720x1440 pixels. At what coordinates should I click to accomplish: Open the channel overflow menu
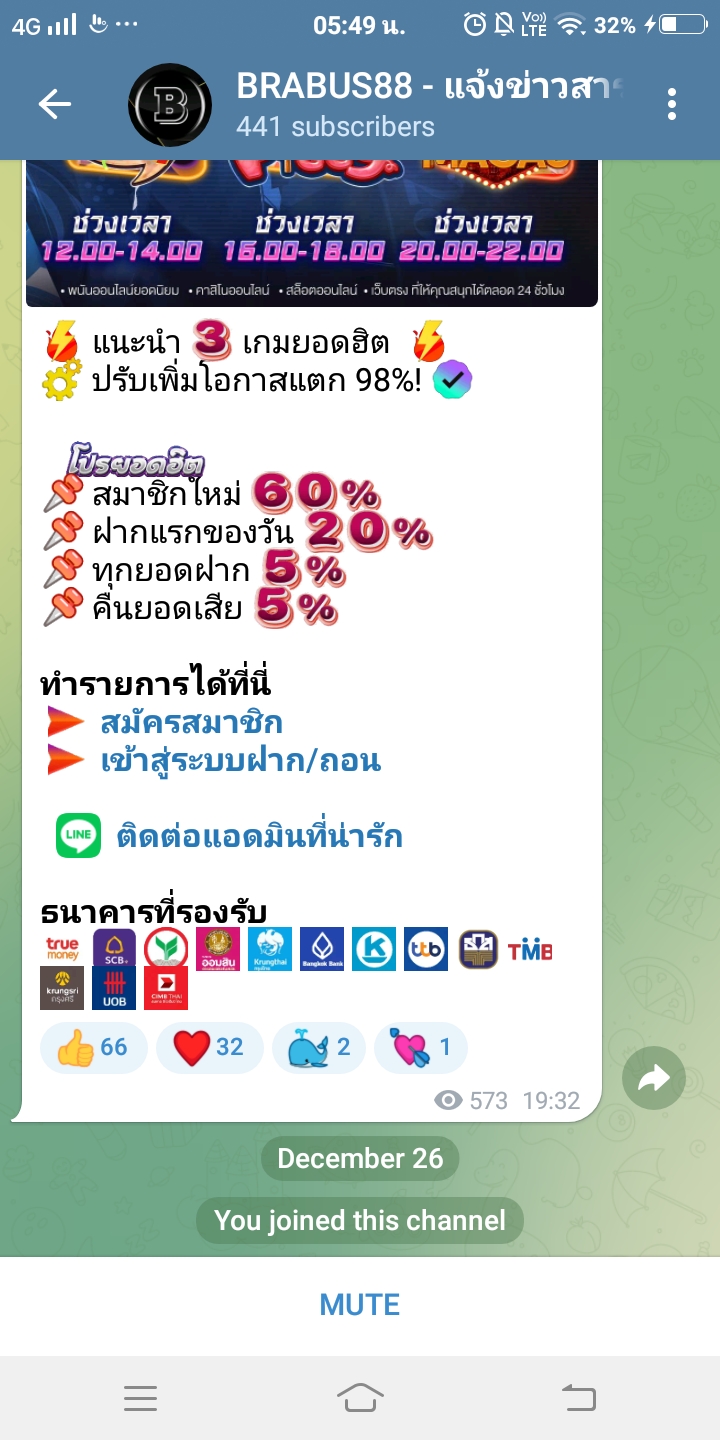coord(672,104)
